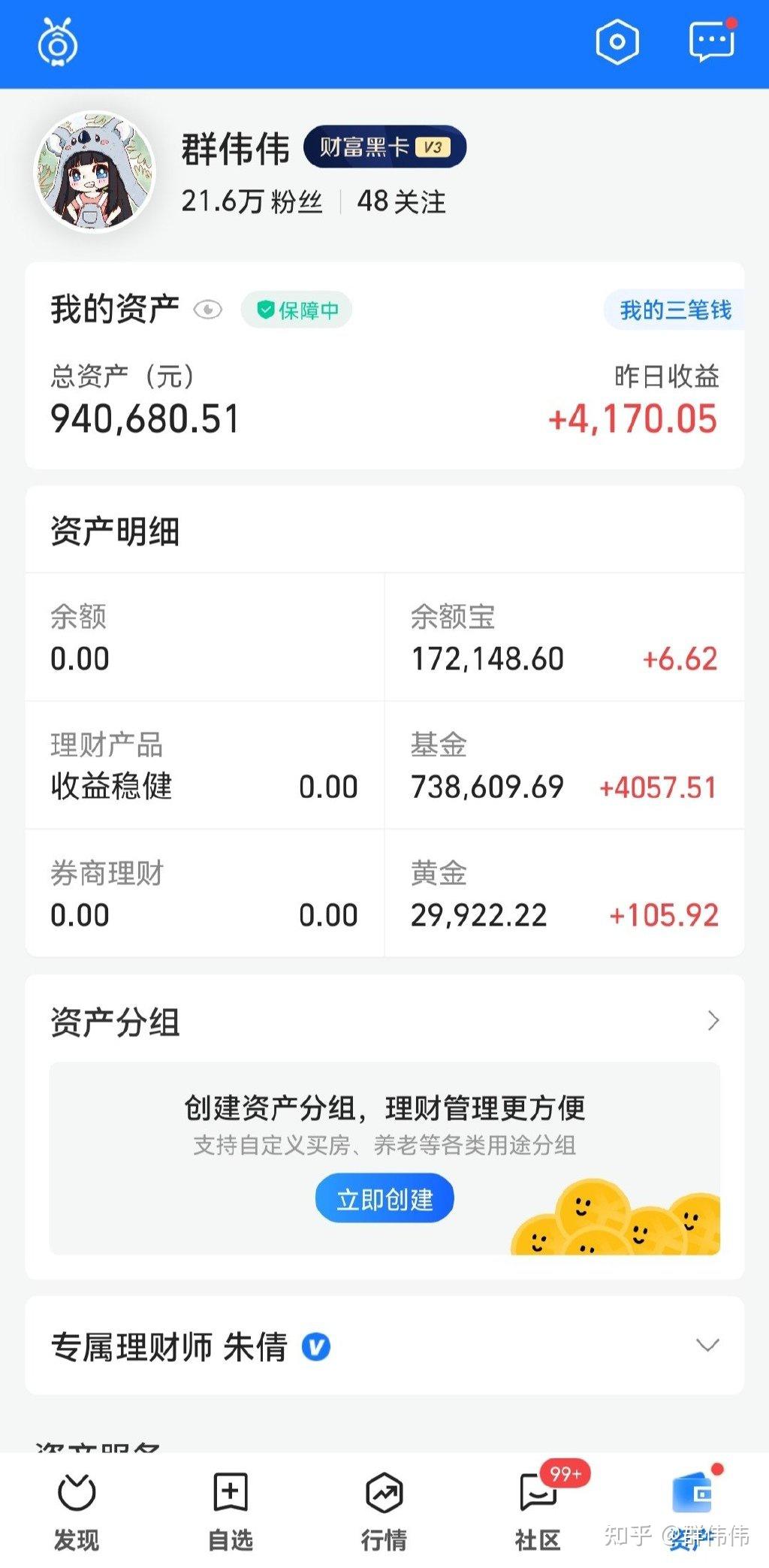Click the green 保障中 shield badge
Image resolution: width=769 pixels, height=1568 pixels.
tap(296, 309)
